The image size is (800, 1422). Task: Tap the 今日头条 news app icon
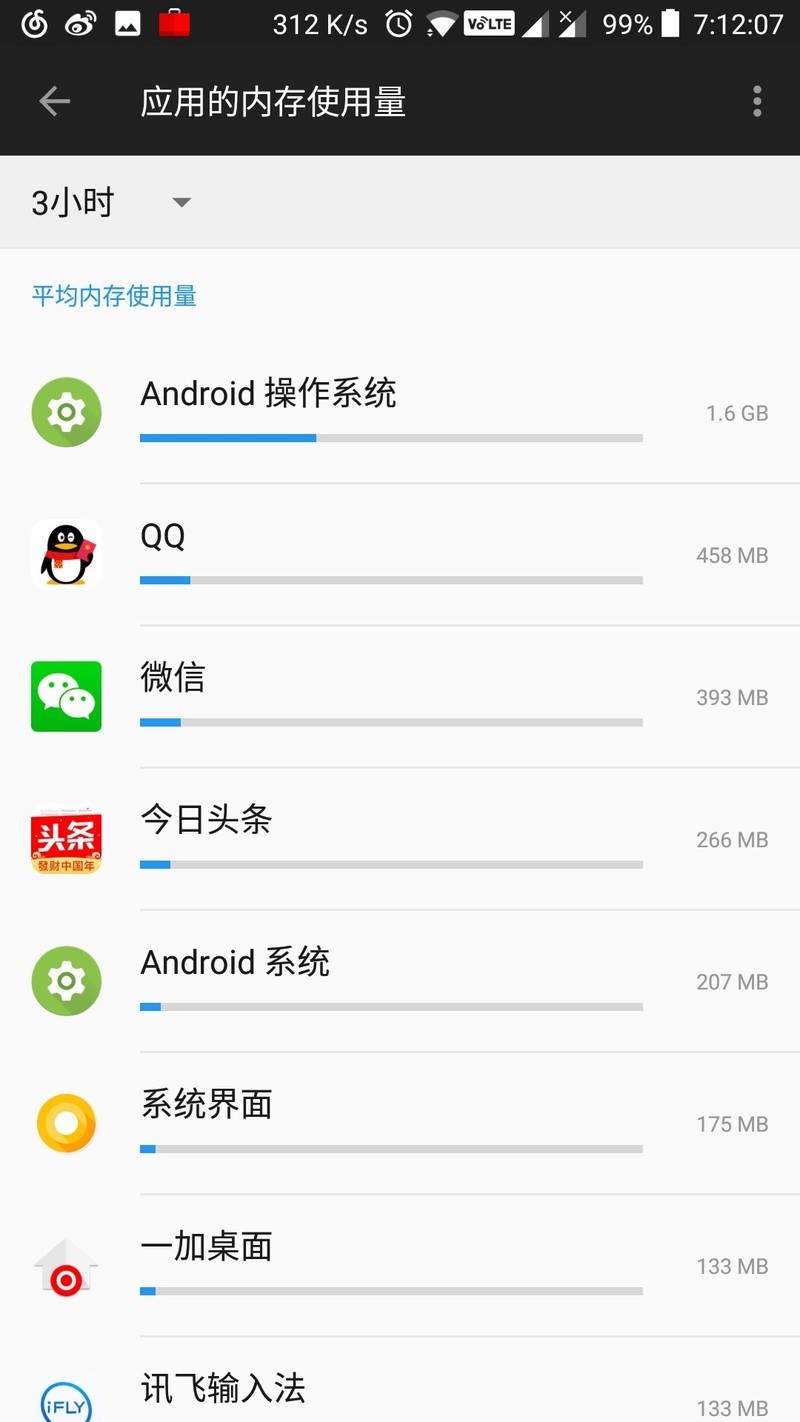[66, 839]
